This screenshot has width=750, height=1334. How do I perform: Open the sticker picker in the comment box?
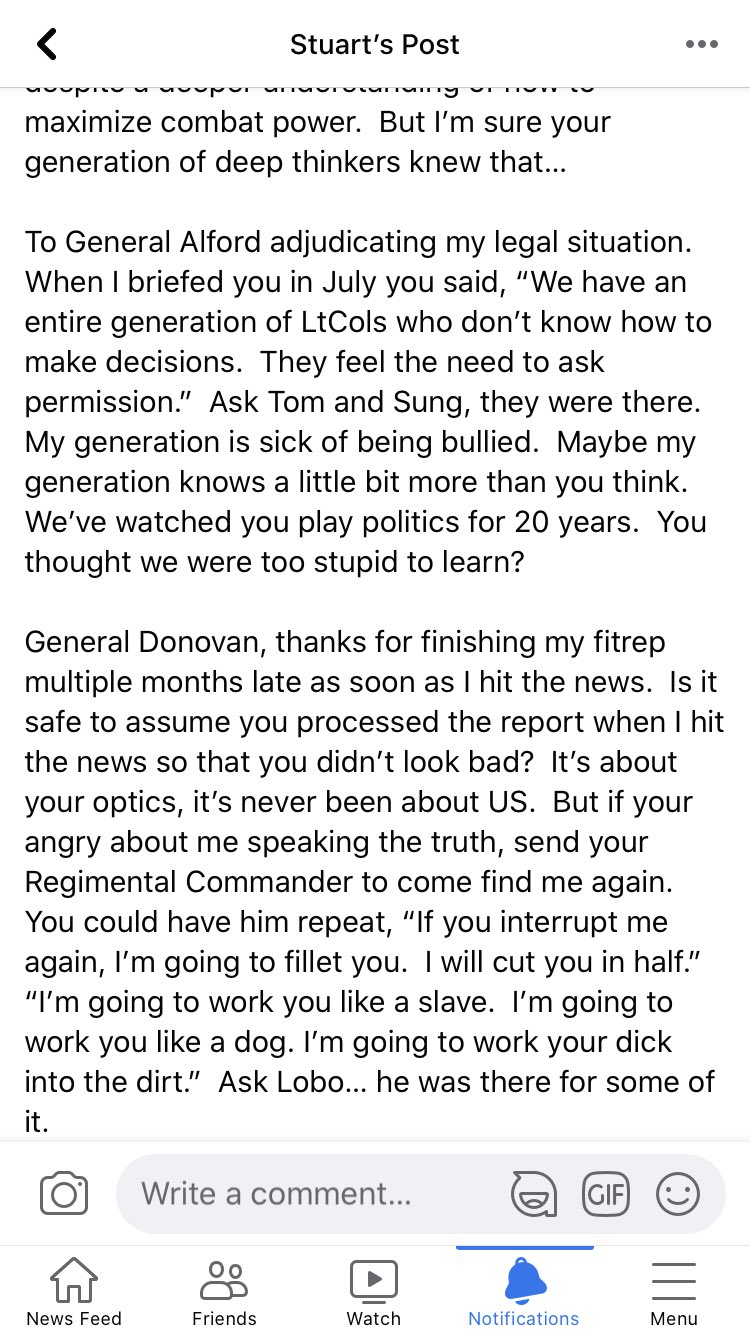(533, 1194)
